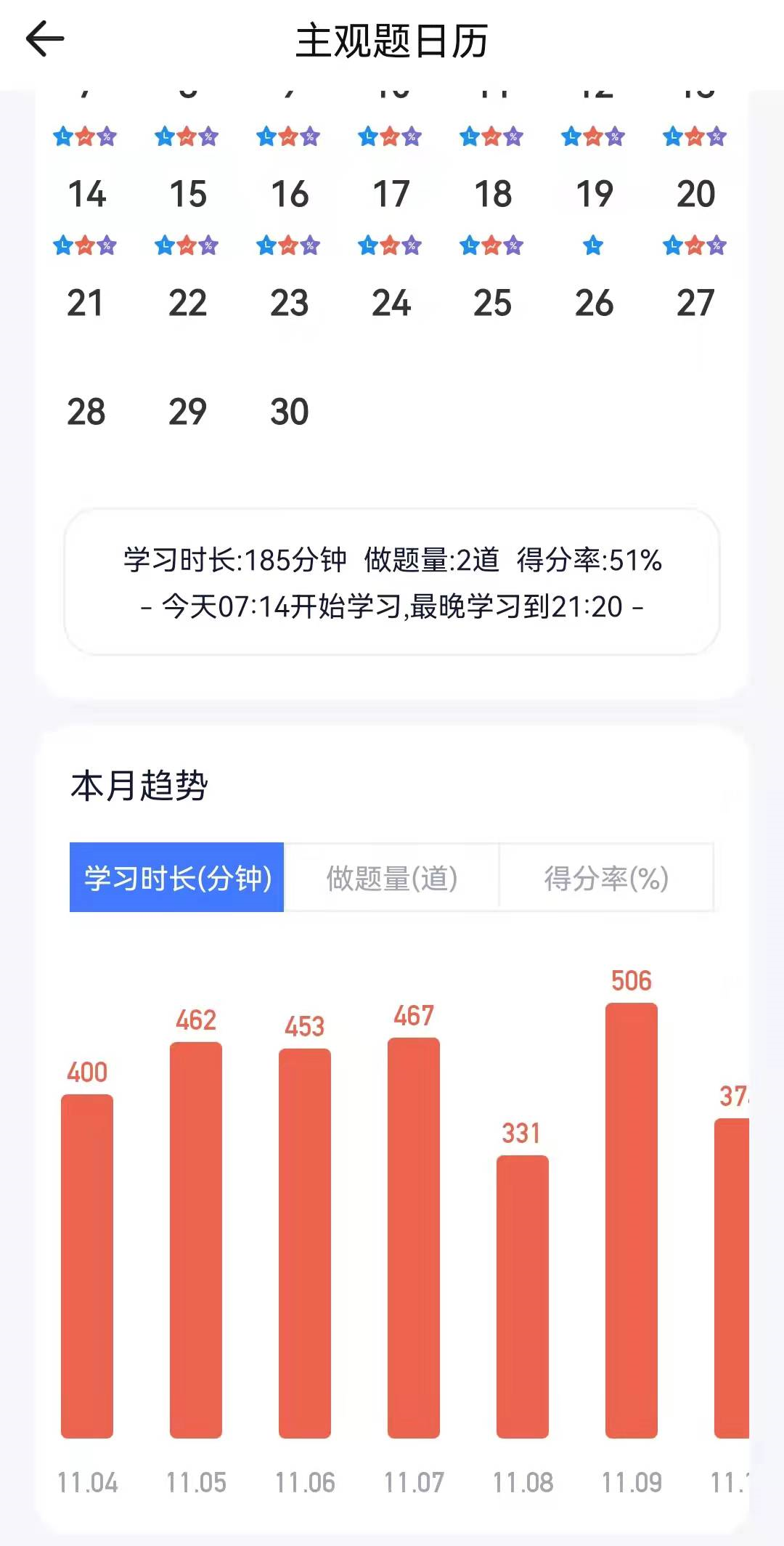The image size is (784, 1546).
Task: Click the study summary card showing 185分钟
Action: (x=392, y=583)
